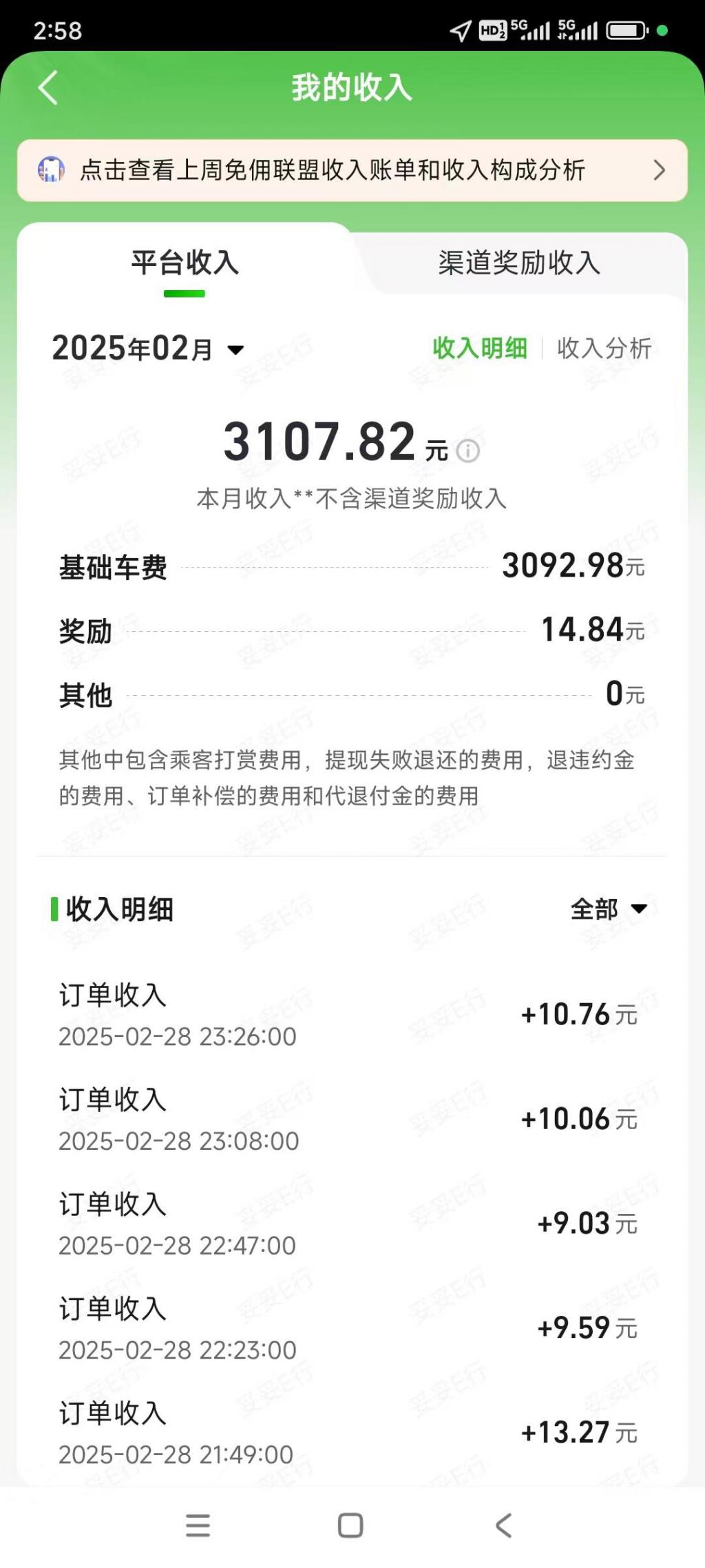Show info about the 3107.82元 monthly income
Screen dimensions: 705x1568
pos(468,451)
